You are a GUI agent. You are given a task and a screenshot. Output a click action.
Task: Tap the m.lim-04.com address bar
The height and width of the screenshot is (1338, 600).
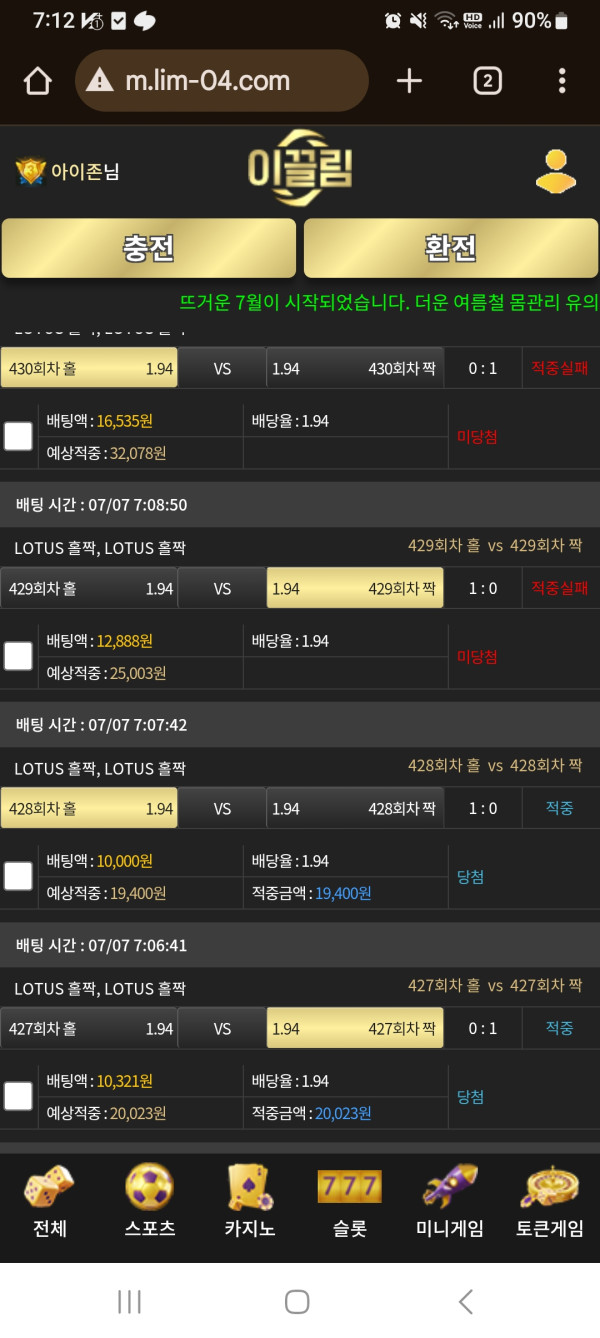(222, 81)
